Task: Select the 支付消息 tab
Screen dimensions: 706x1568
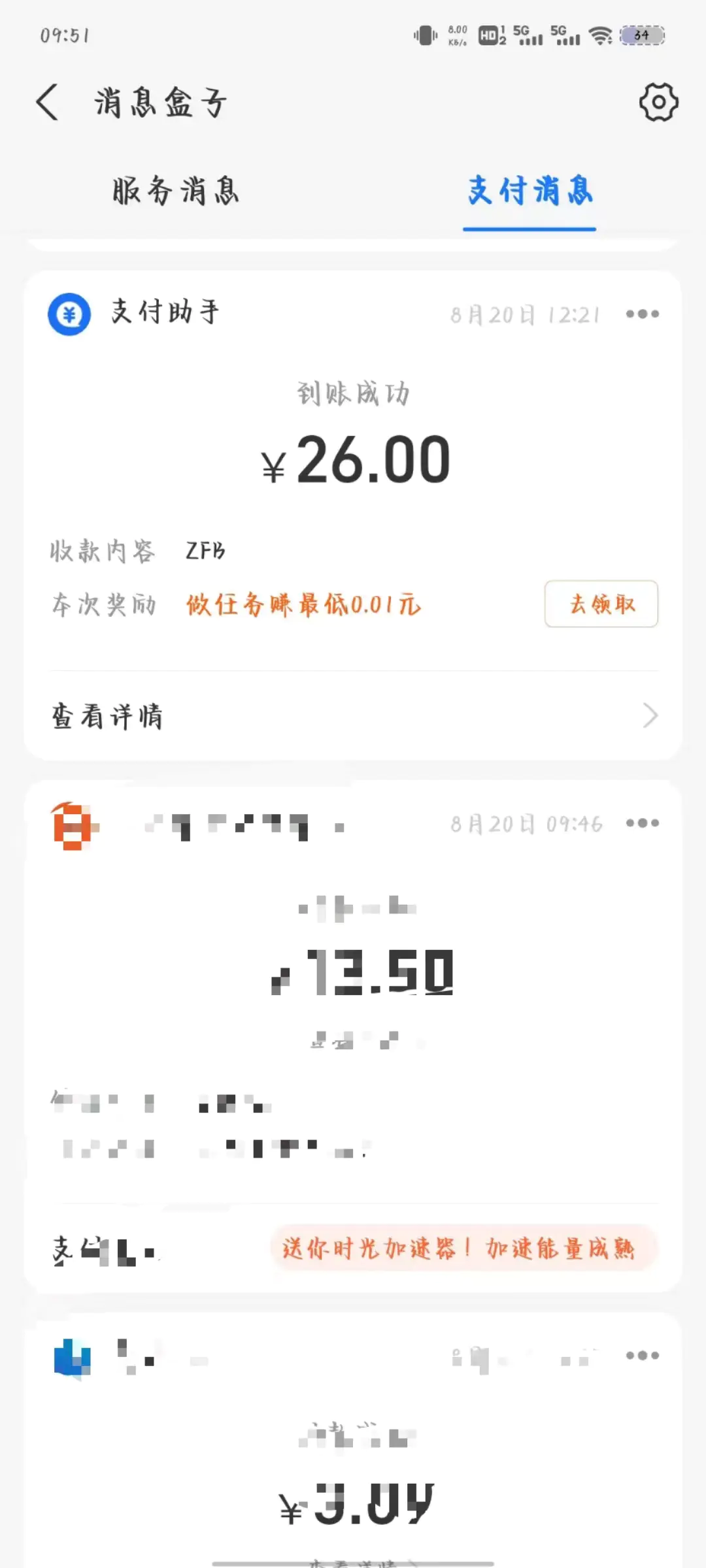Action: click(x=529, y=191)
